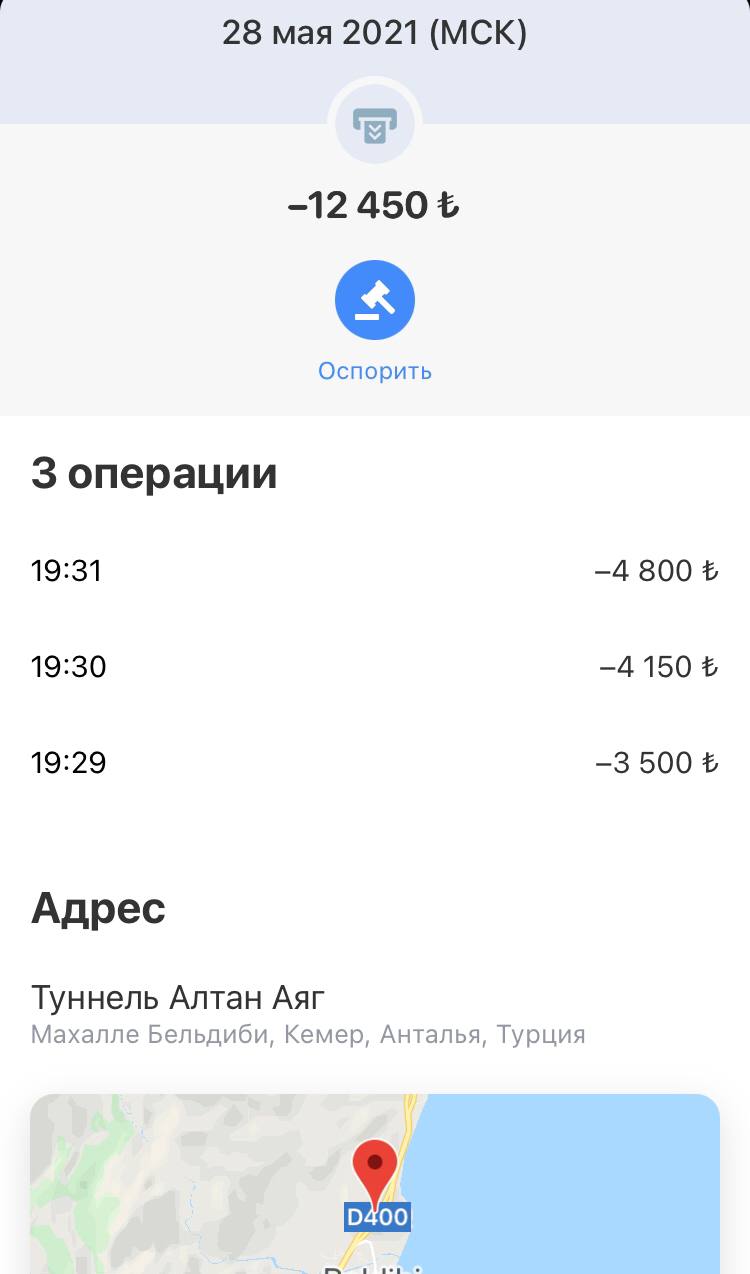Viewport: 750px width, 1274px height.
Task: Open the map with the D400 location pin
Action: click(375, 1184)
